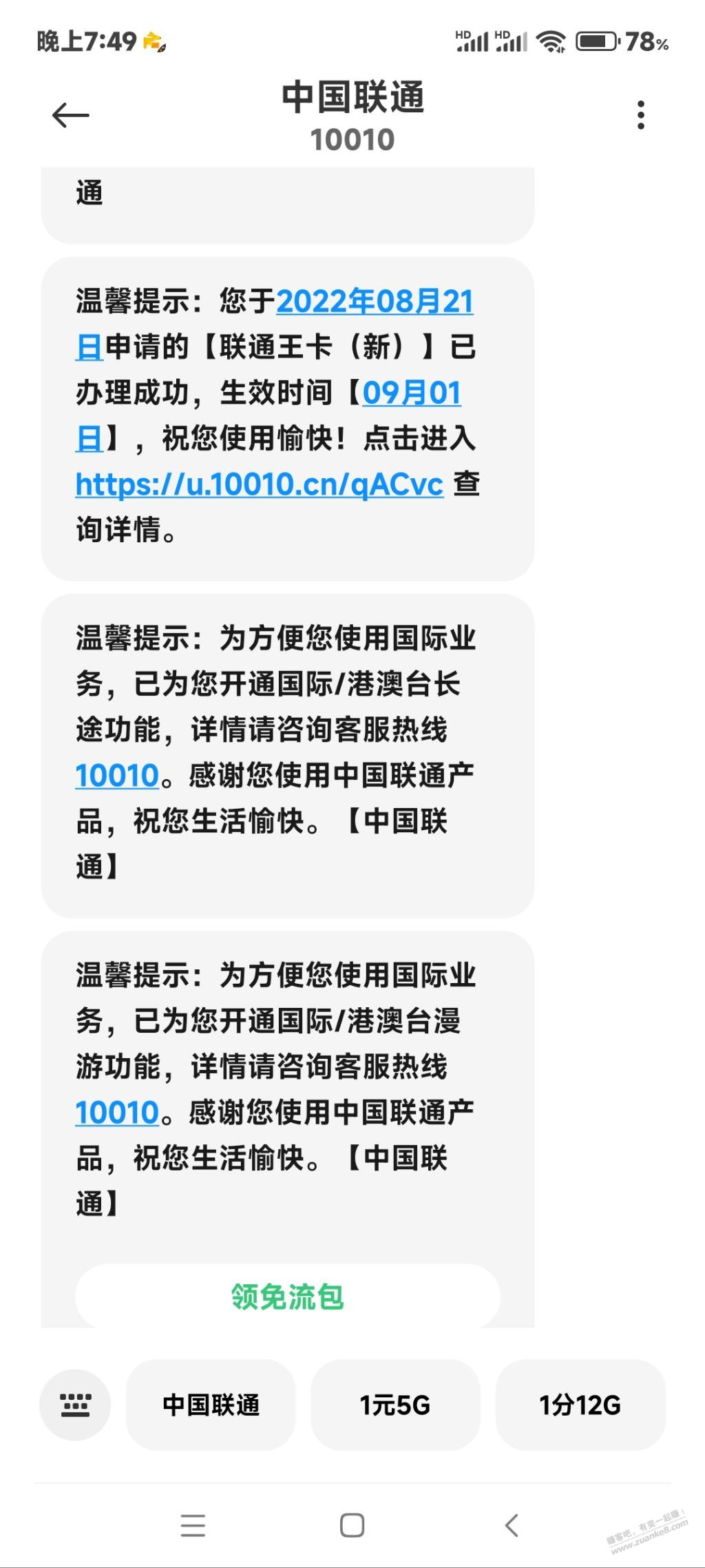
Task: Select the 中国联通 quick reply suggestion
Action: (211, 1405)
